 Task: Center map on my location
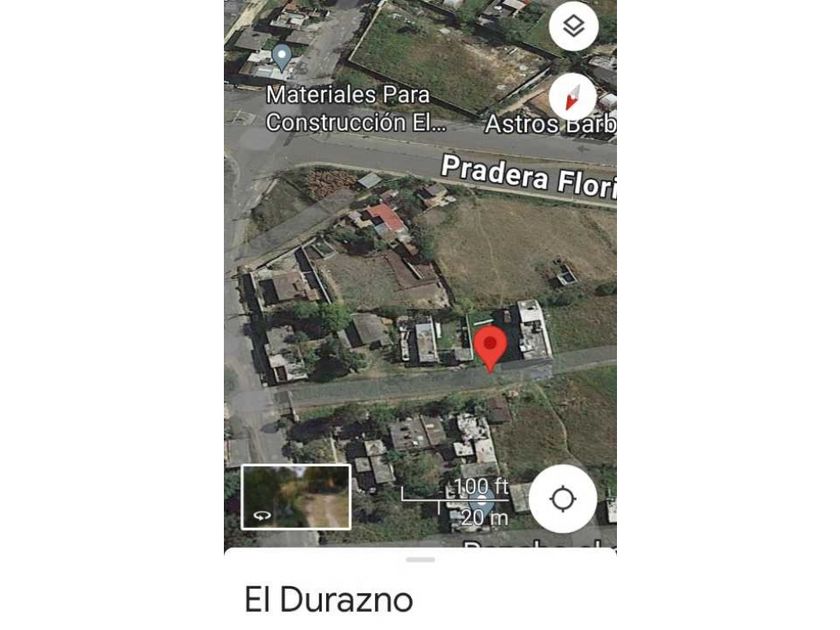pyautogui.click(x=562, y=498)
